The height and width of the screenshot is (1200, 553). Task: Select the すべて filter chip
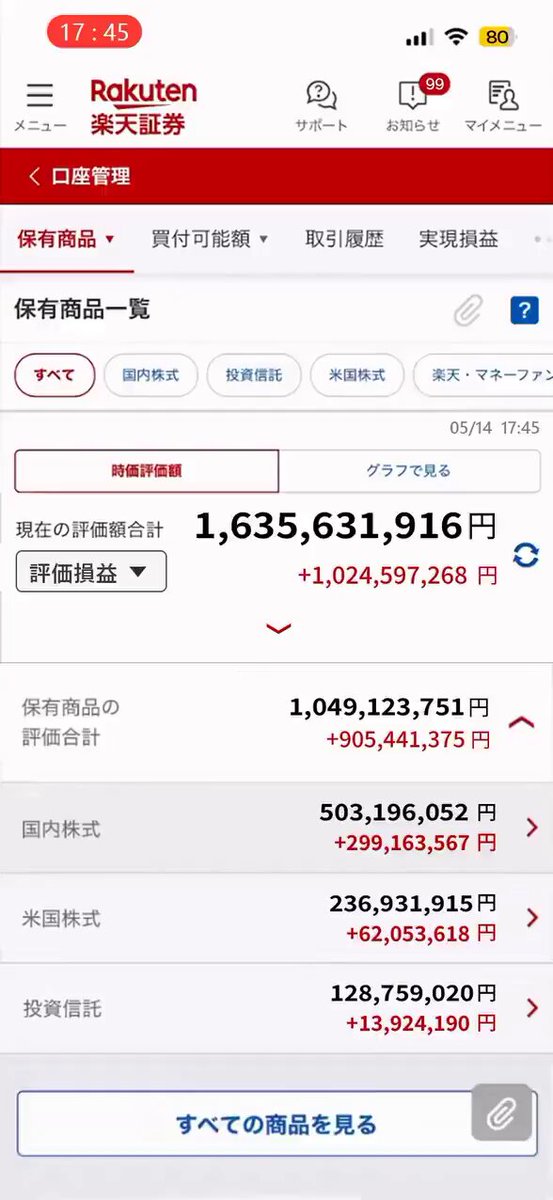click(55, 376)
